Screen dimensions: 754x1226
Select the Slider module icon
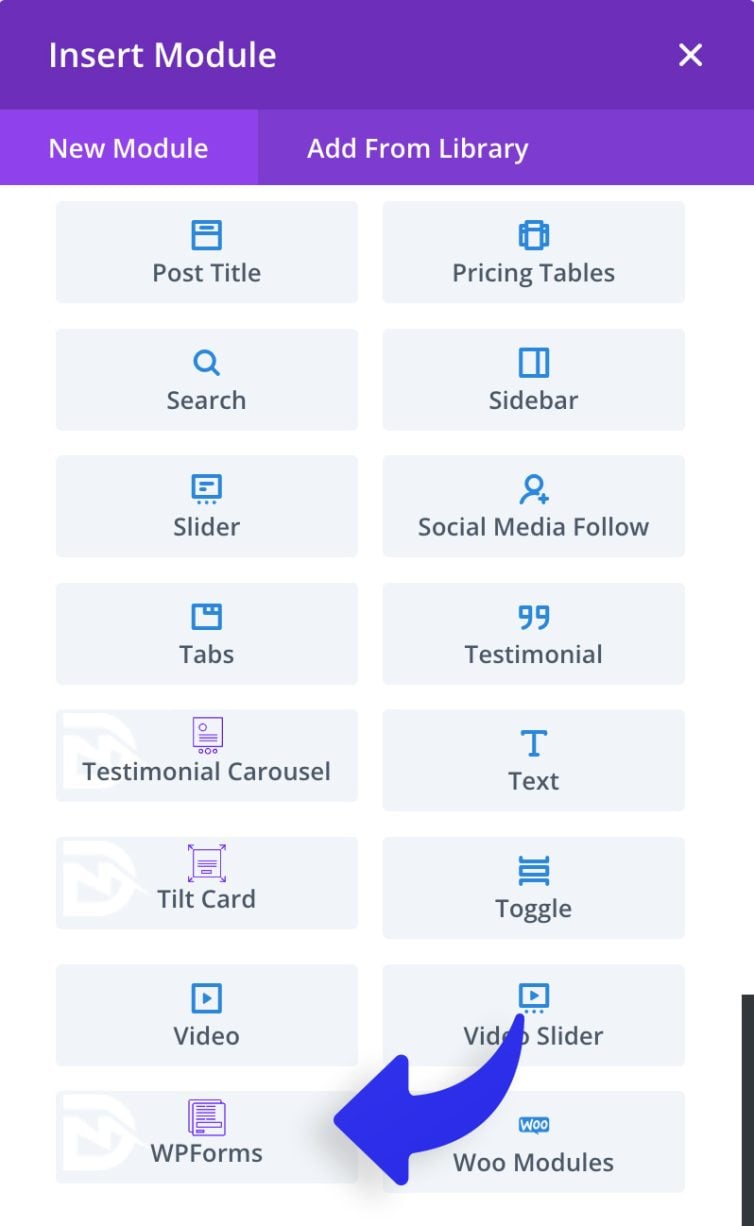[x=206, y=489]
